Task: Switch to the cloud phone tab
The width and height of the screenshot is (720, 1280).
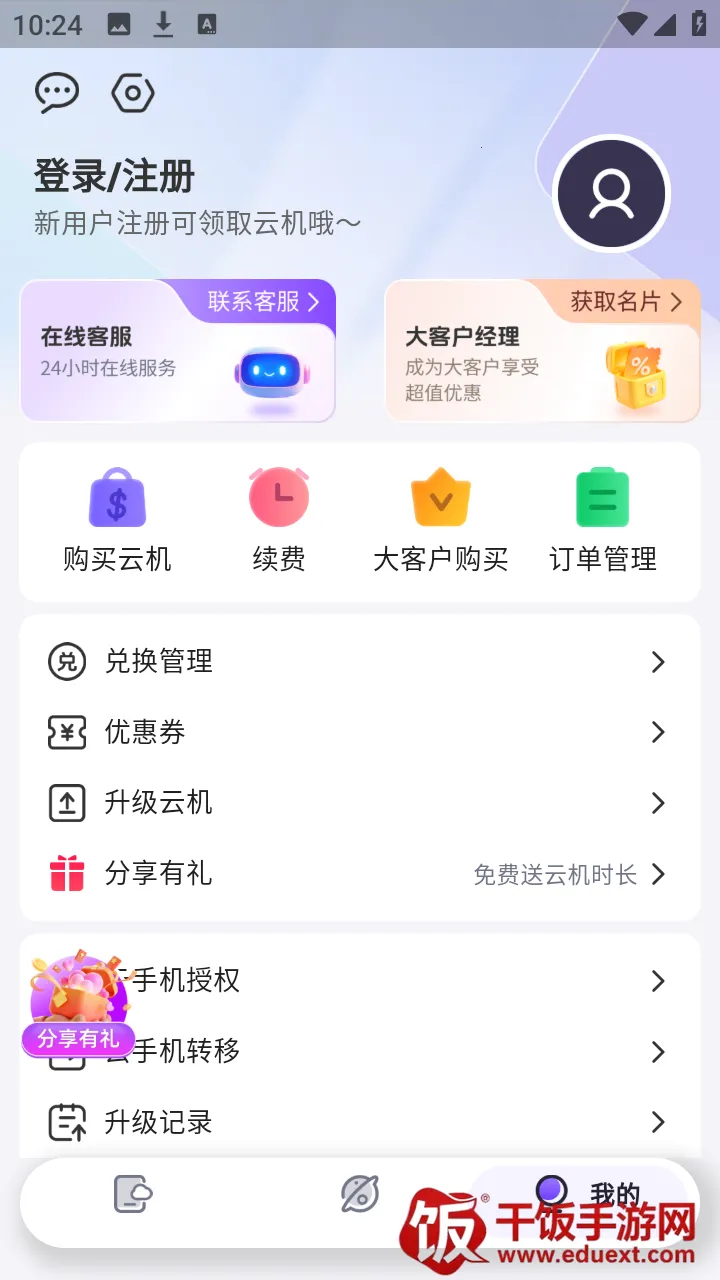Action: 132,1194
